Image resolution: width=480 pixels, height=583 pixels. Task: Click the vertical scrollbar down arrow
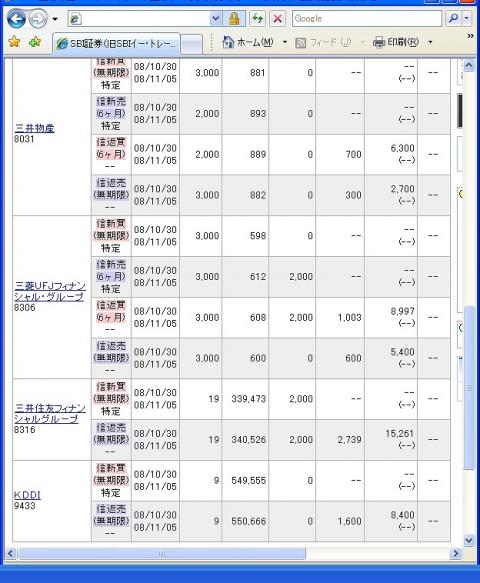tap(468, 540)
